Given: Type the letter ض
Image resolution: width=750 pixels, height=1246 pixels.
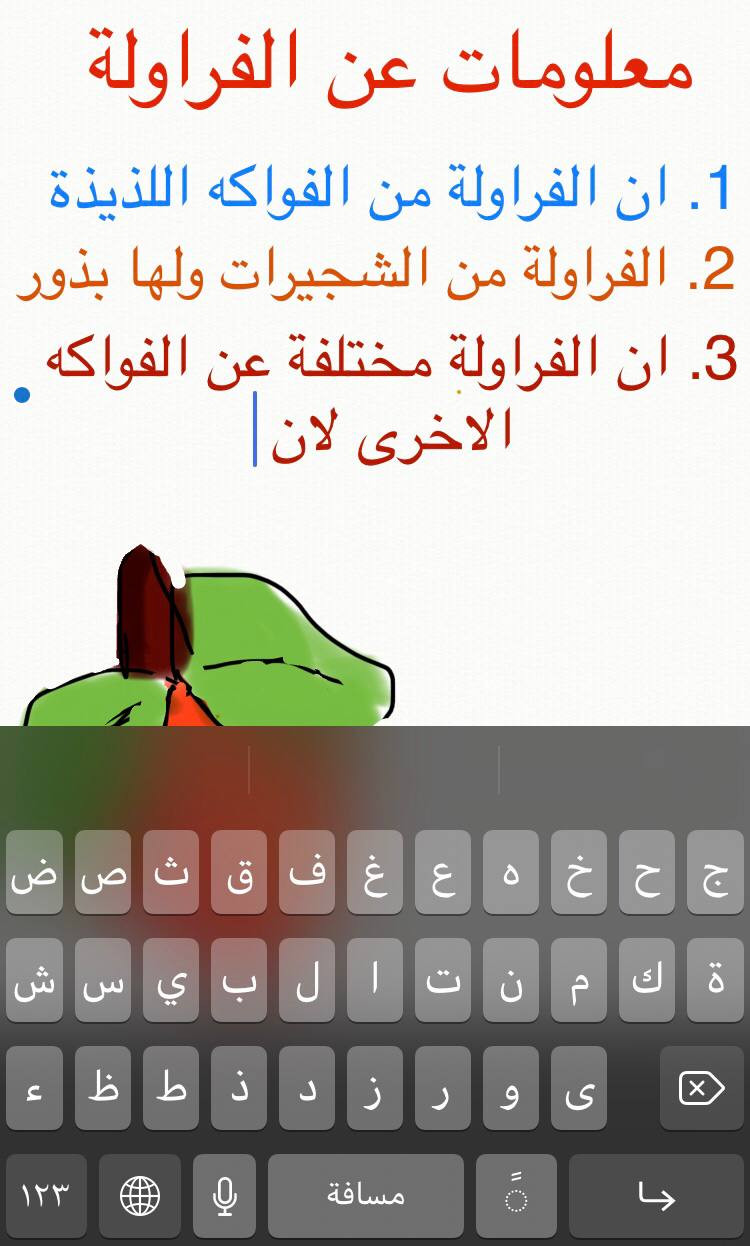Looking at the screenshot, I should tap(34, 872).
